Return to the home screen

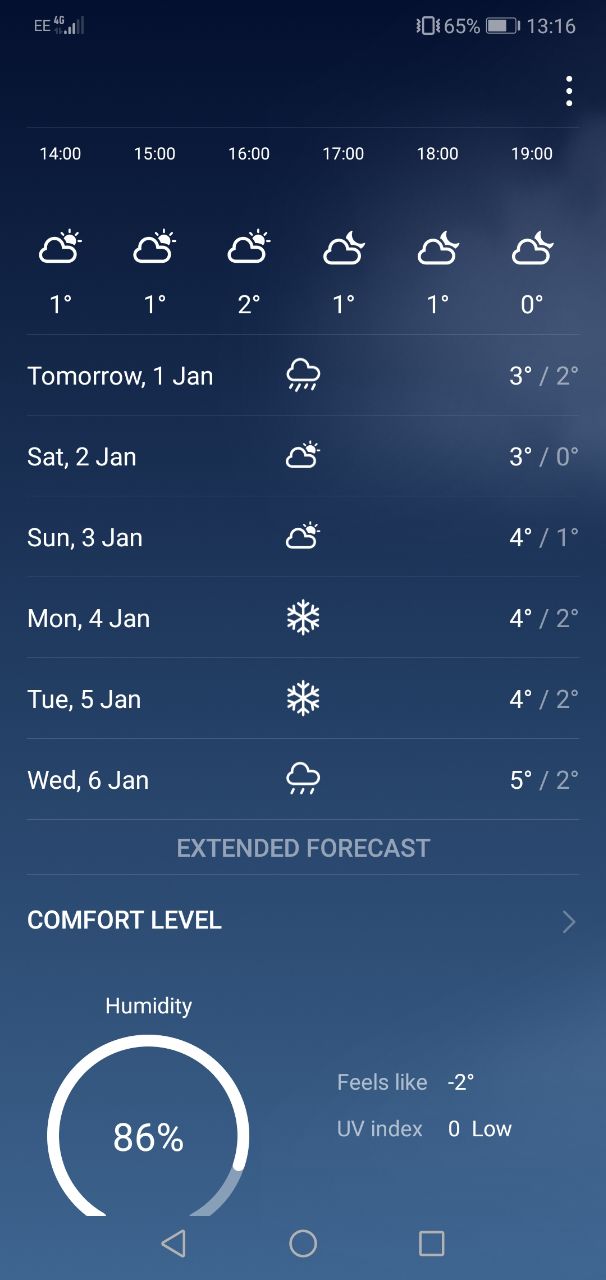point(303,1243)
